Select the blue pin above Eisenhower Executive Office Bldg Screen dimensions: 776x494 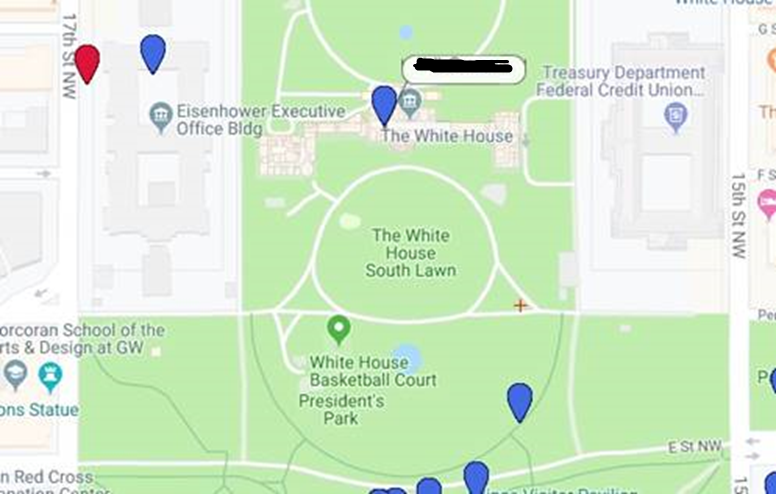coord(152,52)
